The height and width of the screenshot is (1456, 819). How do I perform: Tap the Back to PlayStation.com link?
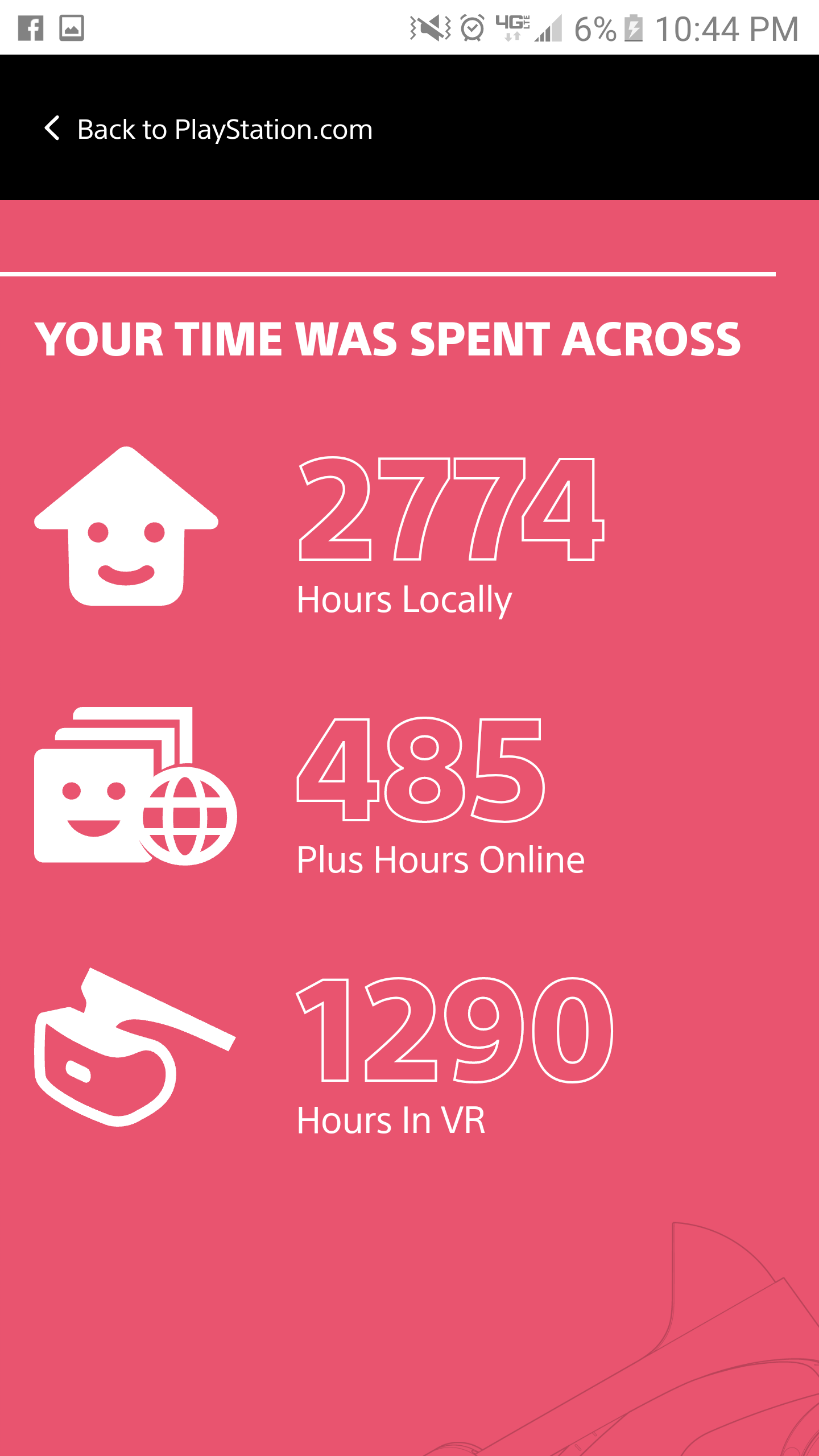coord(209,129)
